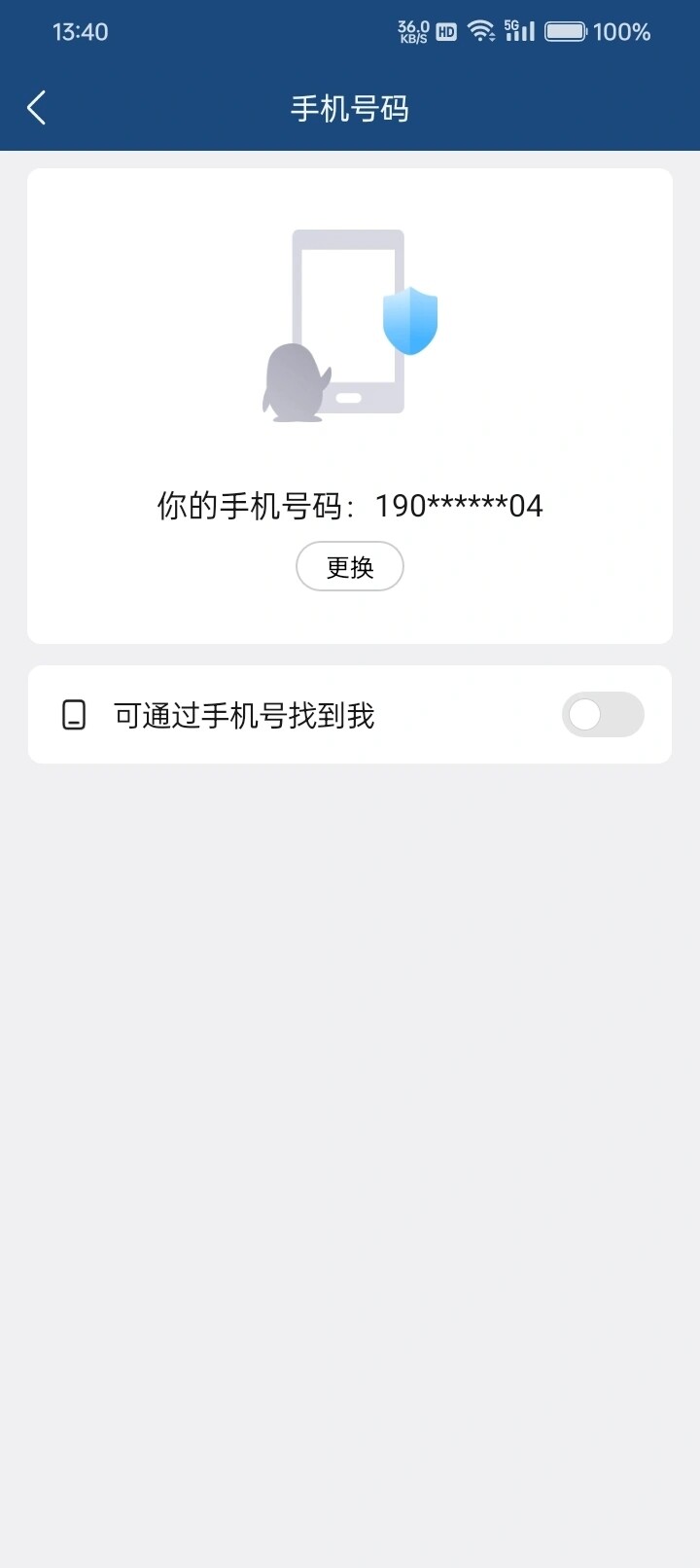700x1568 pixels.
Task: Tap the masked number 190******04
Action: [x=457, y=505]
